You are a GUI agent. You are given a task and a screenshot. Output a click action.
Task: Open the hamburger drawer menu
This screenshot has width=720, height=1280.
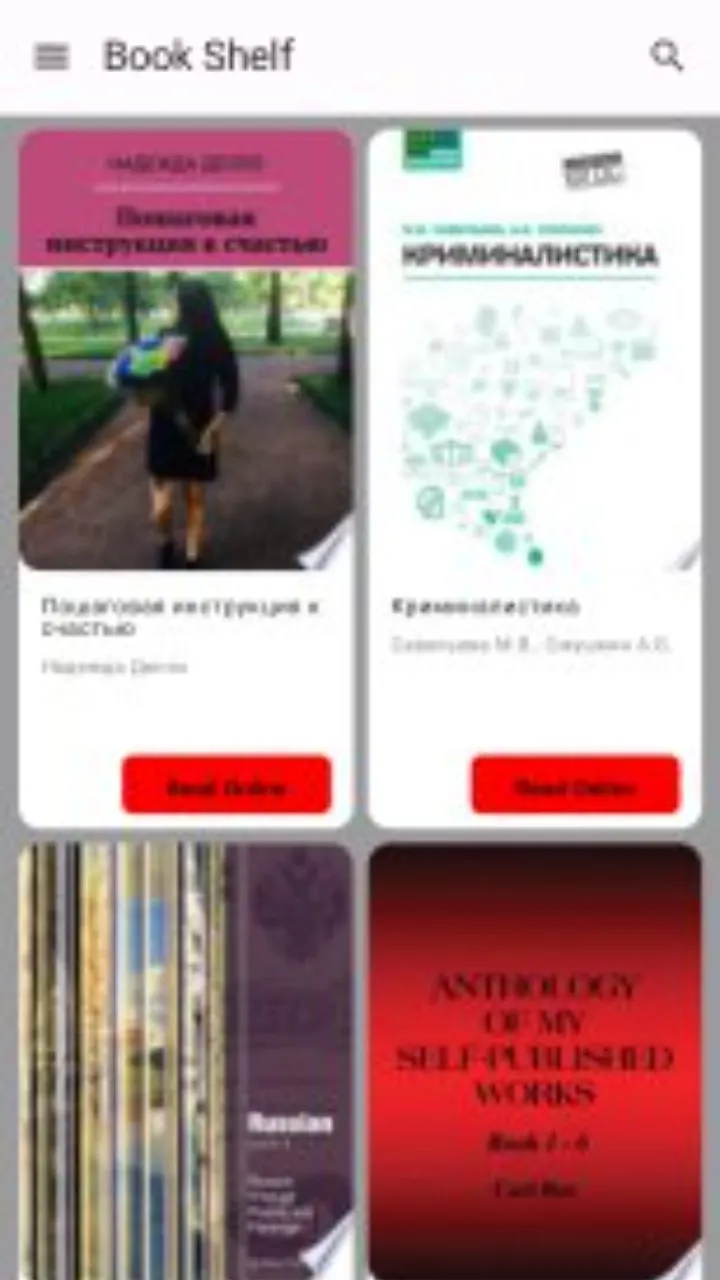51,56
